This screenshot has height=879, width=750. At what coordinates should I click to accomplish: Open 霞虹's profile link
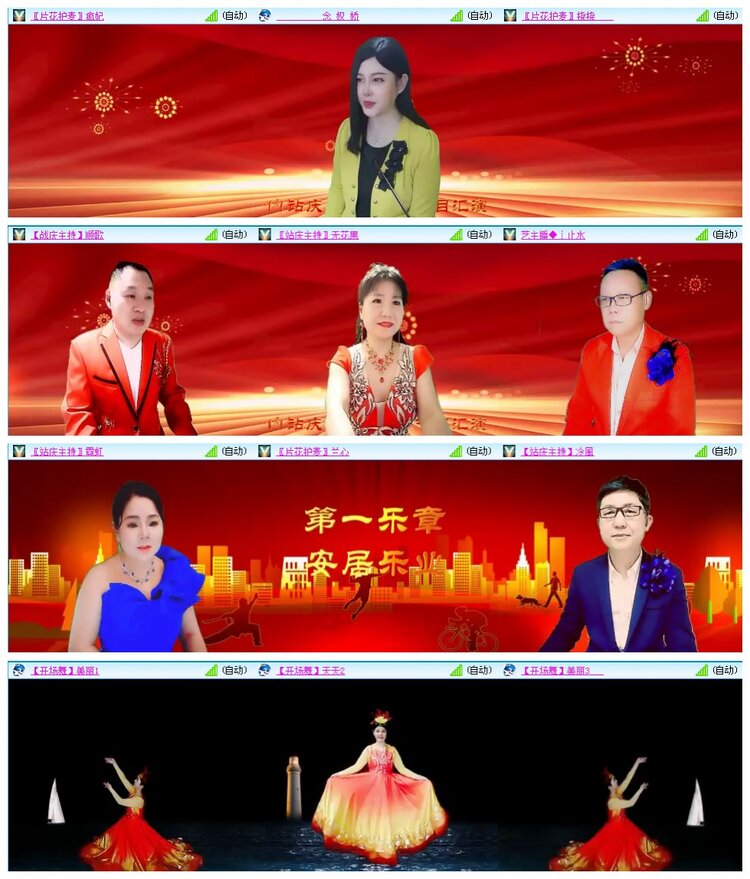(x=70, y=452)
